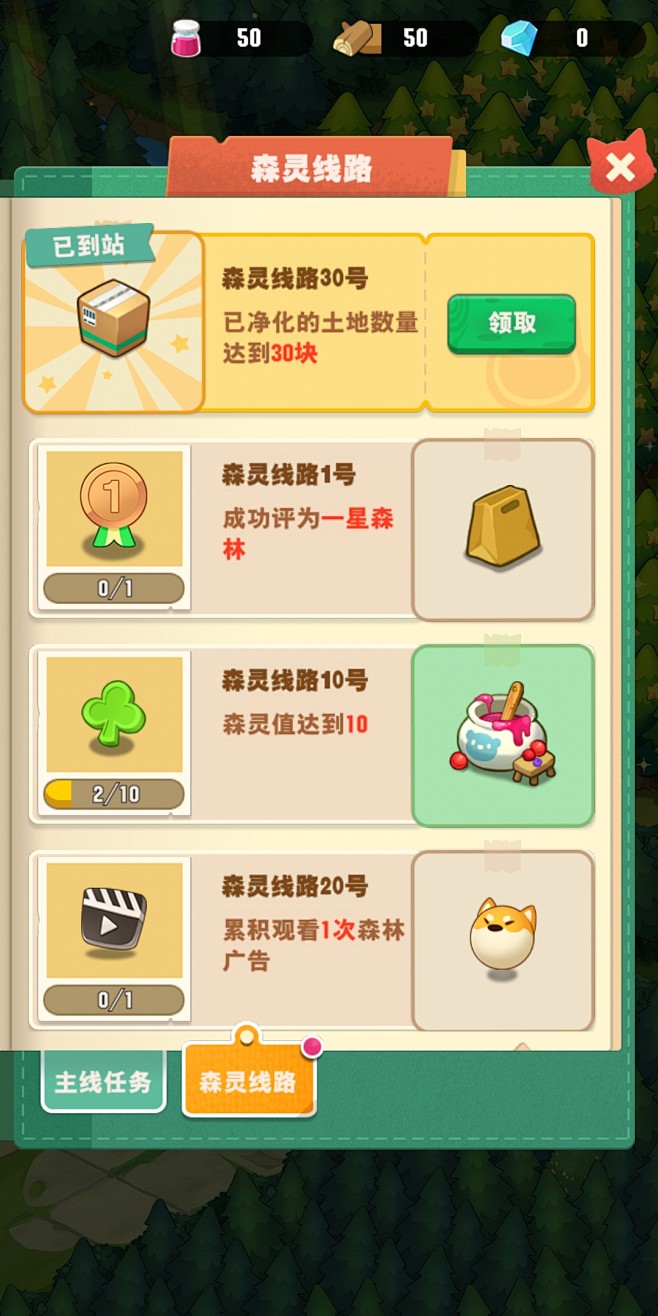Select the 森灵线路 tab
This screenshot has width=658, height=1316.
[248, 1081]
